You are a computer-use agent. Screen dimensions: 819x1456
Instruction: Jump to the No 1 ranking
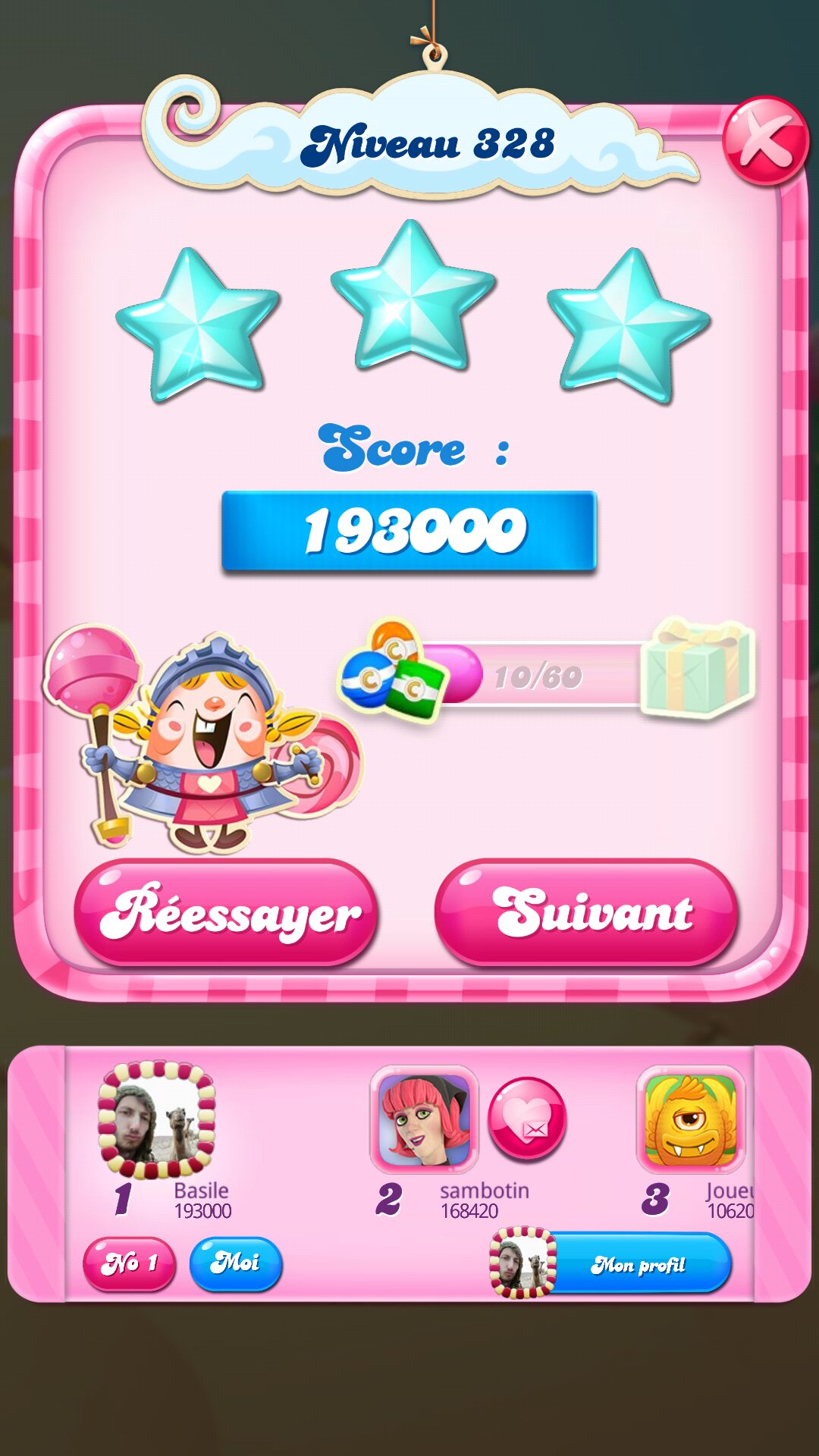pos(129,1263)
